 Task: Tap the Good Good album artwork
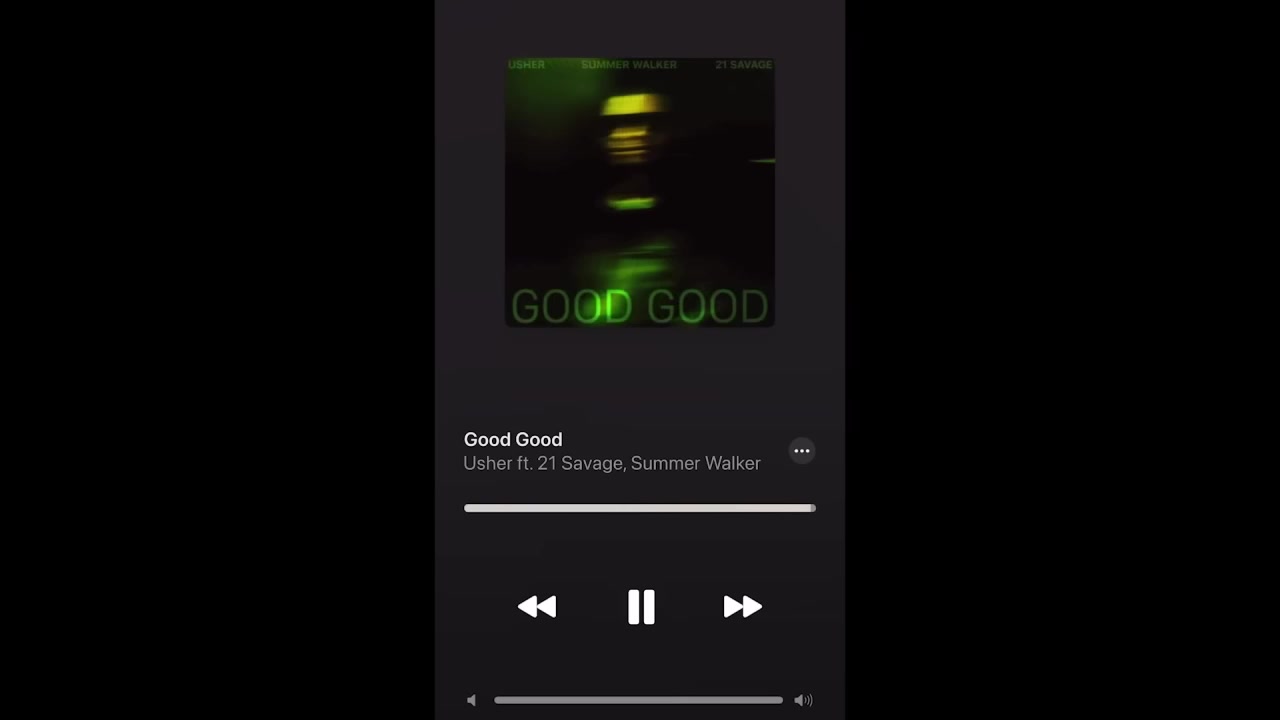tap(639, 192)
